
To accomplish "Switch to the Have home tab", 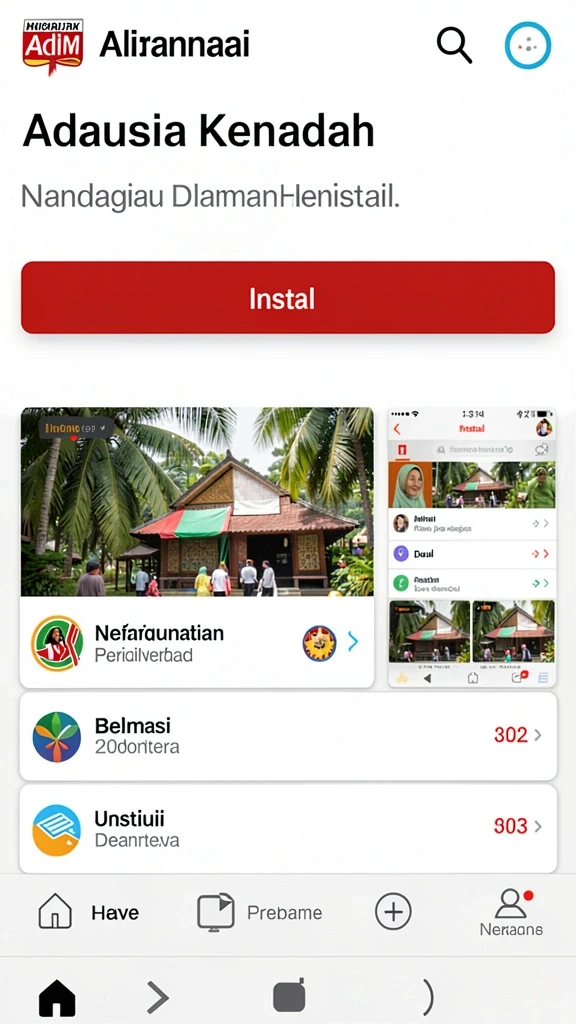I will pos(88,912).
